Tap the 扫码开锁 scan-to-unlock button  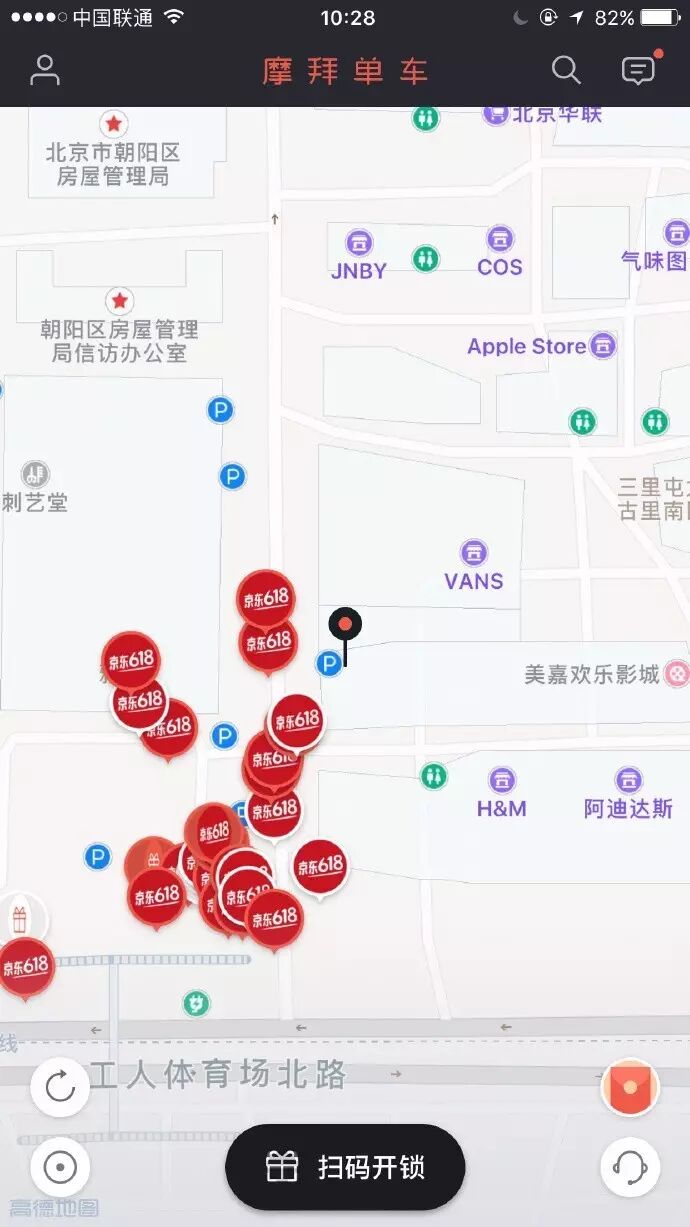pos(345,1167)
